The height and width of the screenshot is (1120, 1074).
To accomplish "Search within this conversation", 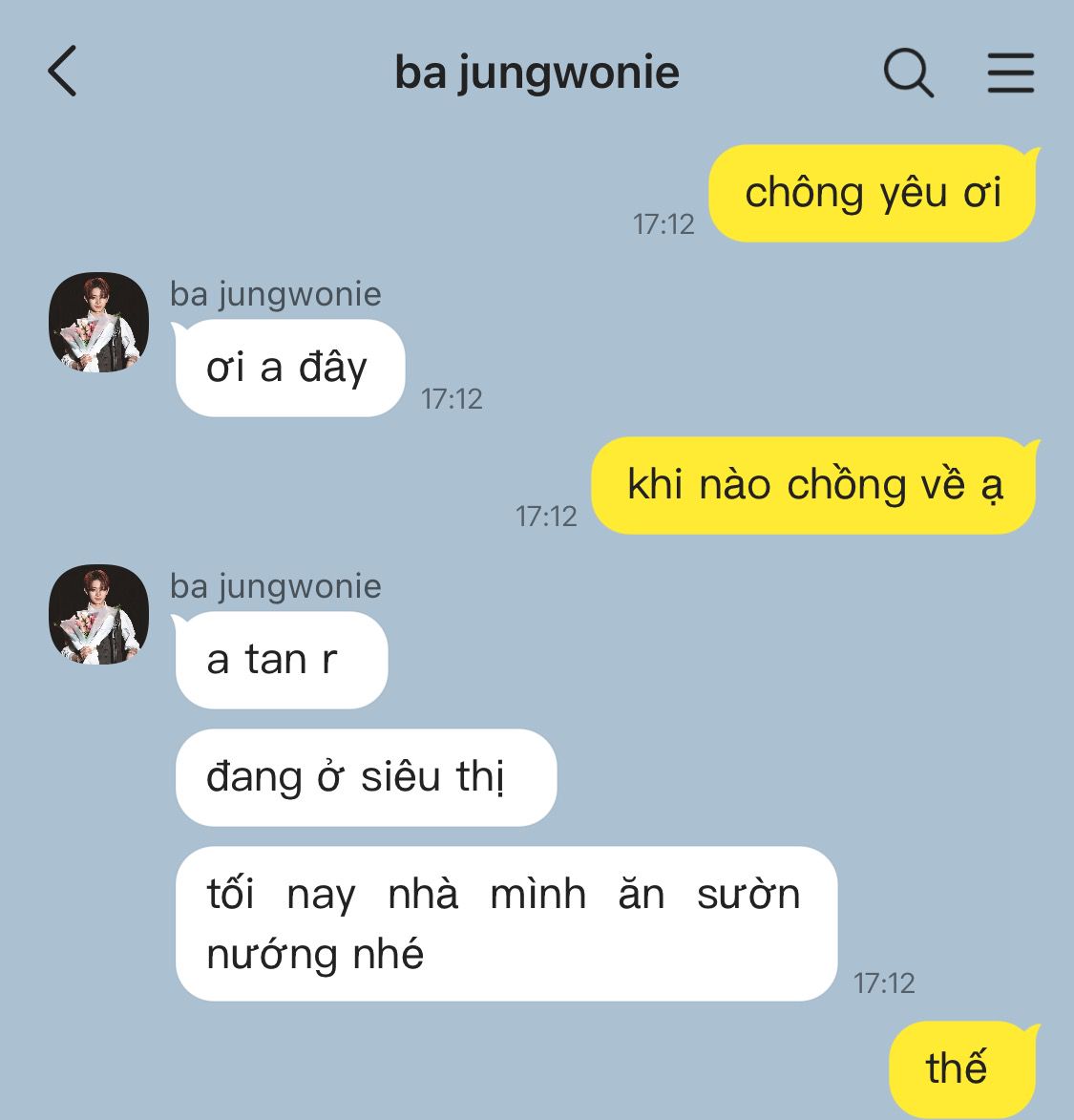I will pyautogui.click(x=907, y=73).
